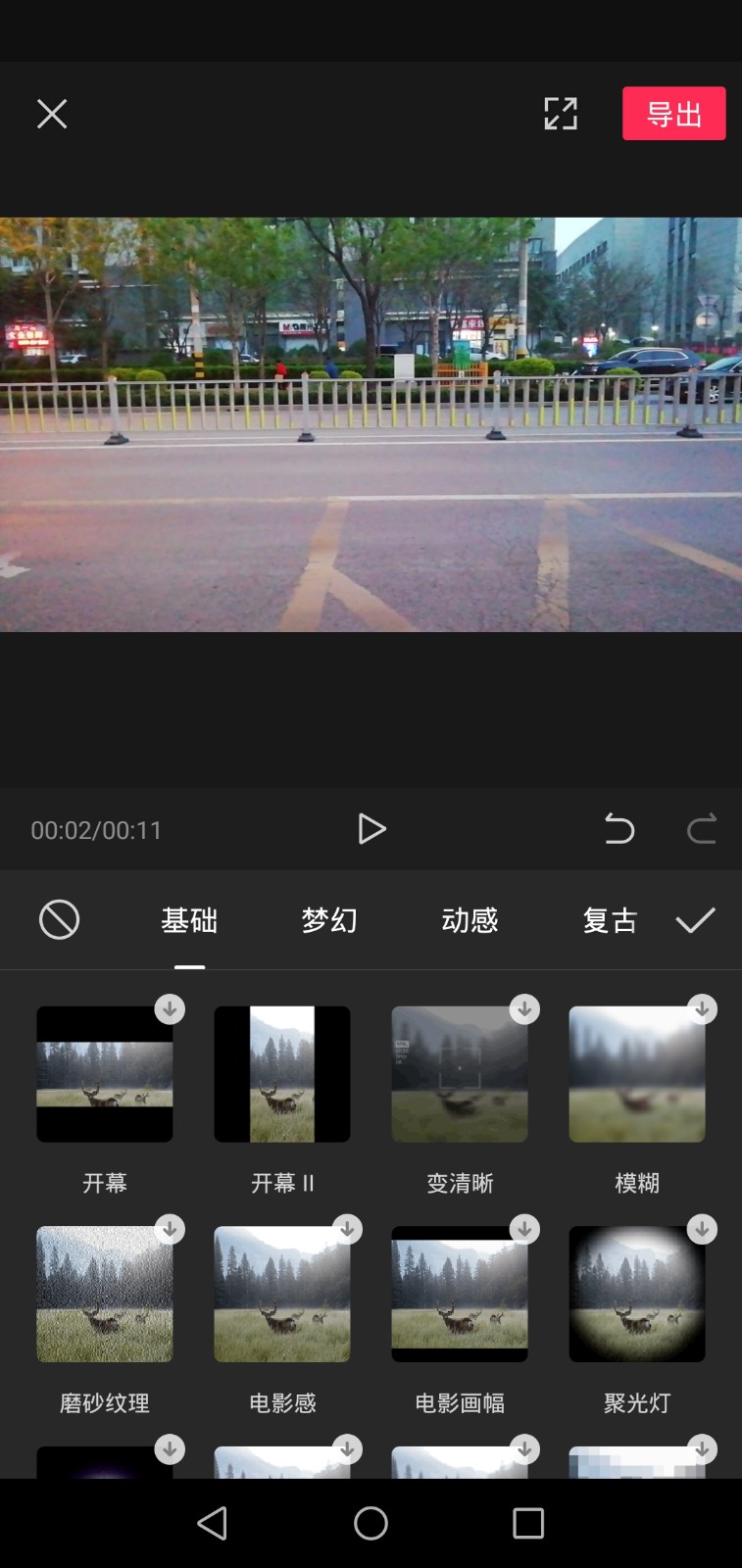Choose the 模糊 blur effect
Screen dimensions: 742x1568
point(637,1074)
